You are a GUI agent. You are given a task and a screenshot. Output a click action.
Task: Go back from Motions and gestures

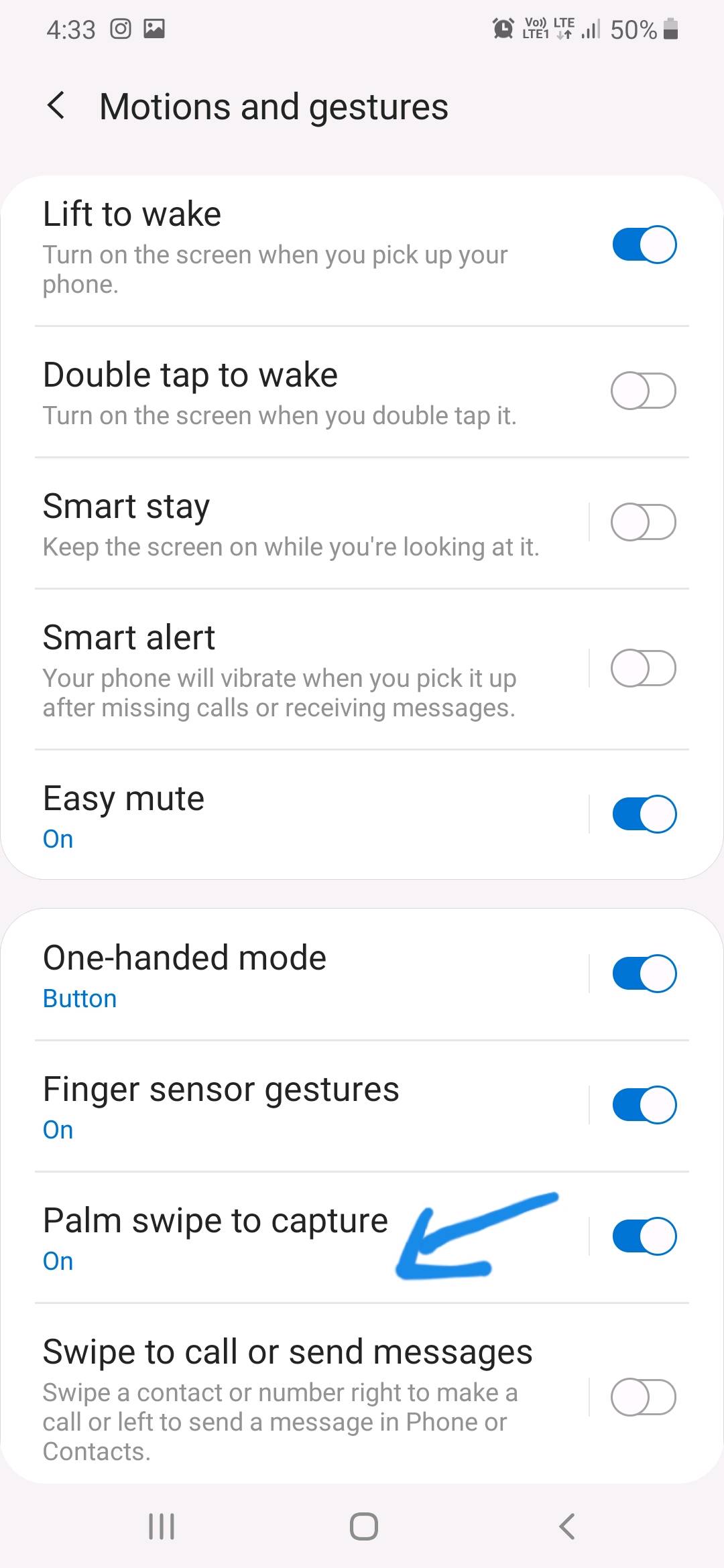[x=56, y=106]
